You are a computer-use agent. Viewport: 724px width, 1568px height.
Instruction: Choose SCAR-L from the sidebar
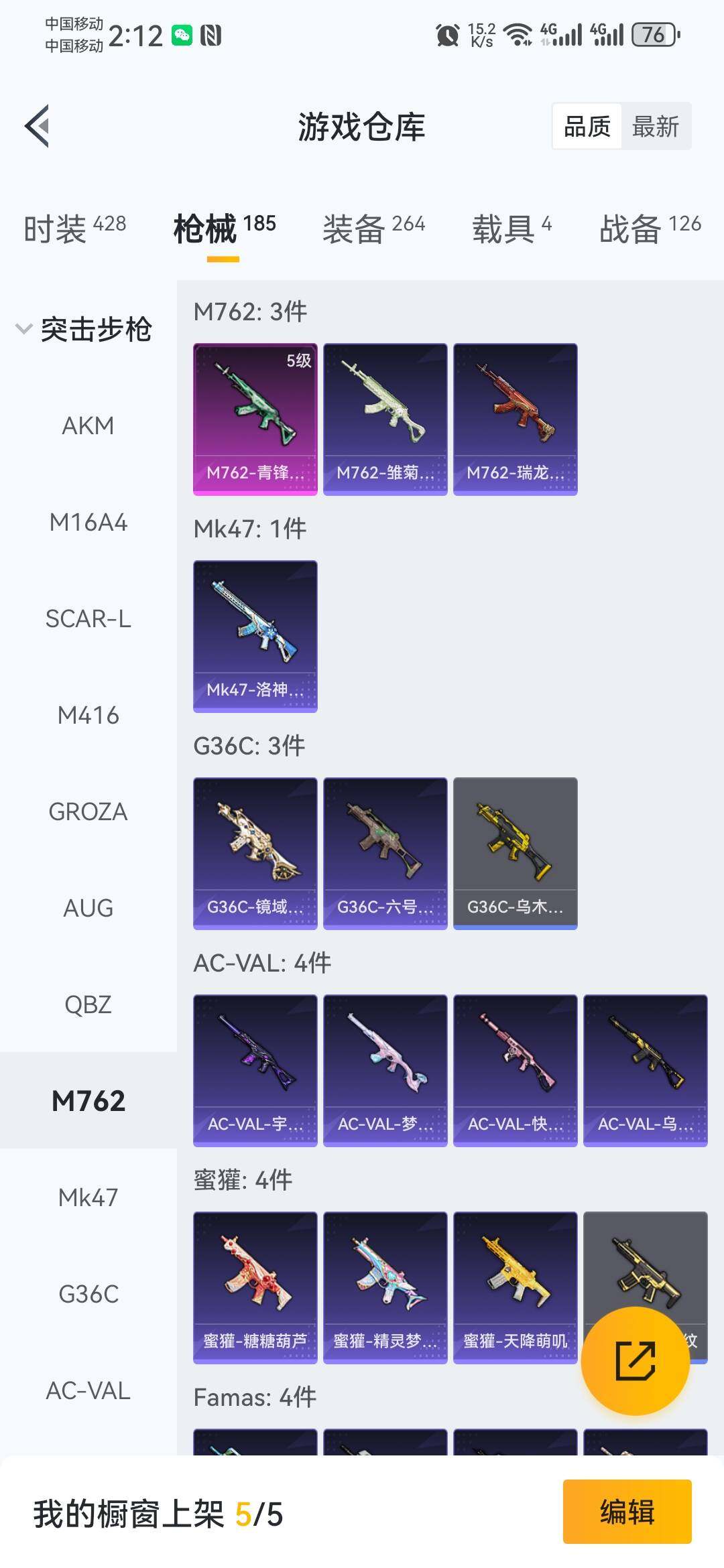(88, 618)
